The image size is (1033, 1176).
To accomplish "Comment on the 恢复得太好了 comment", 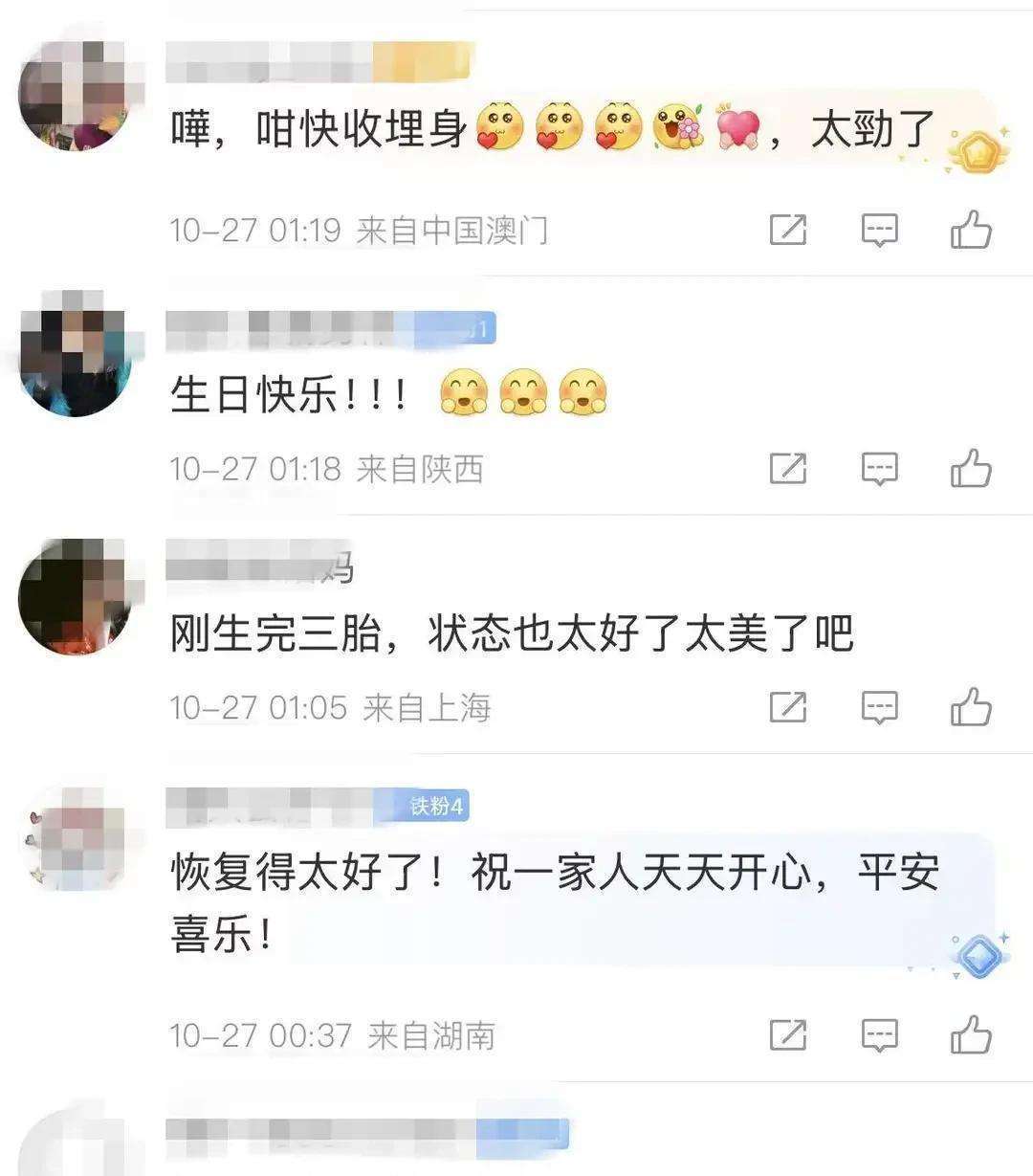I will click(879, 1034).
